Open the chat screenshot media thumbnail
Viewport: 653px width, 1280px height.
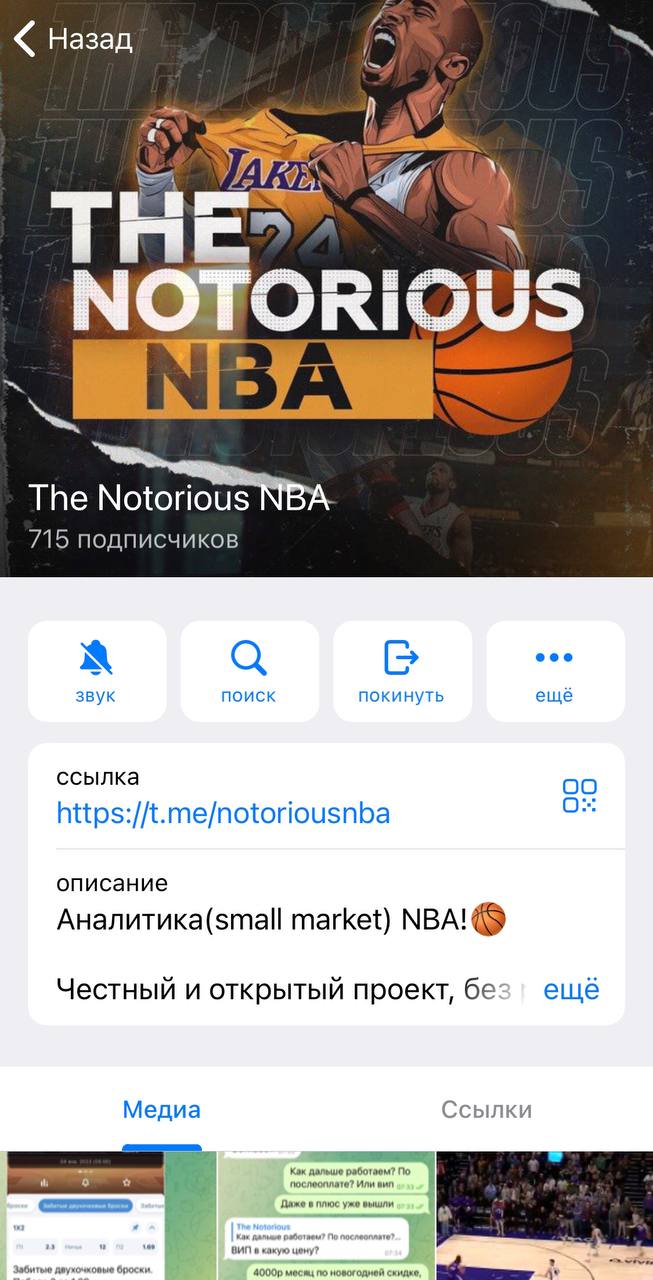point(326,1216)
